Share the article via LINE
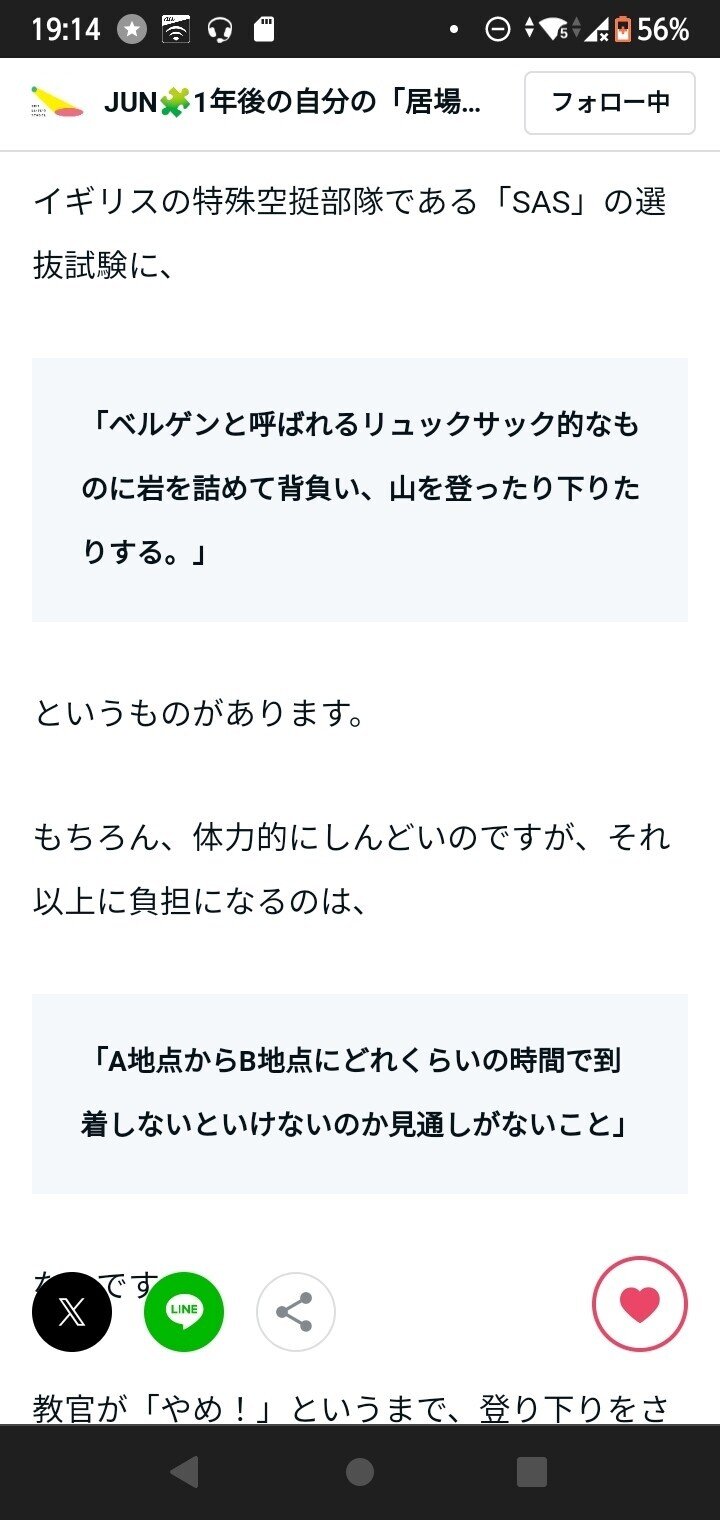This screenshot has width=720, height=1520. click(184, 1312)
